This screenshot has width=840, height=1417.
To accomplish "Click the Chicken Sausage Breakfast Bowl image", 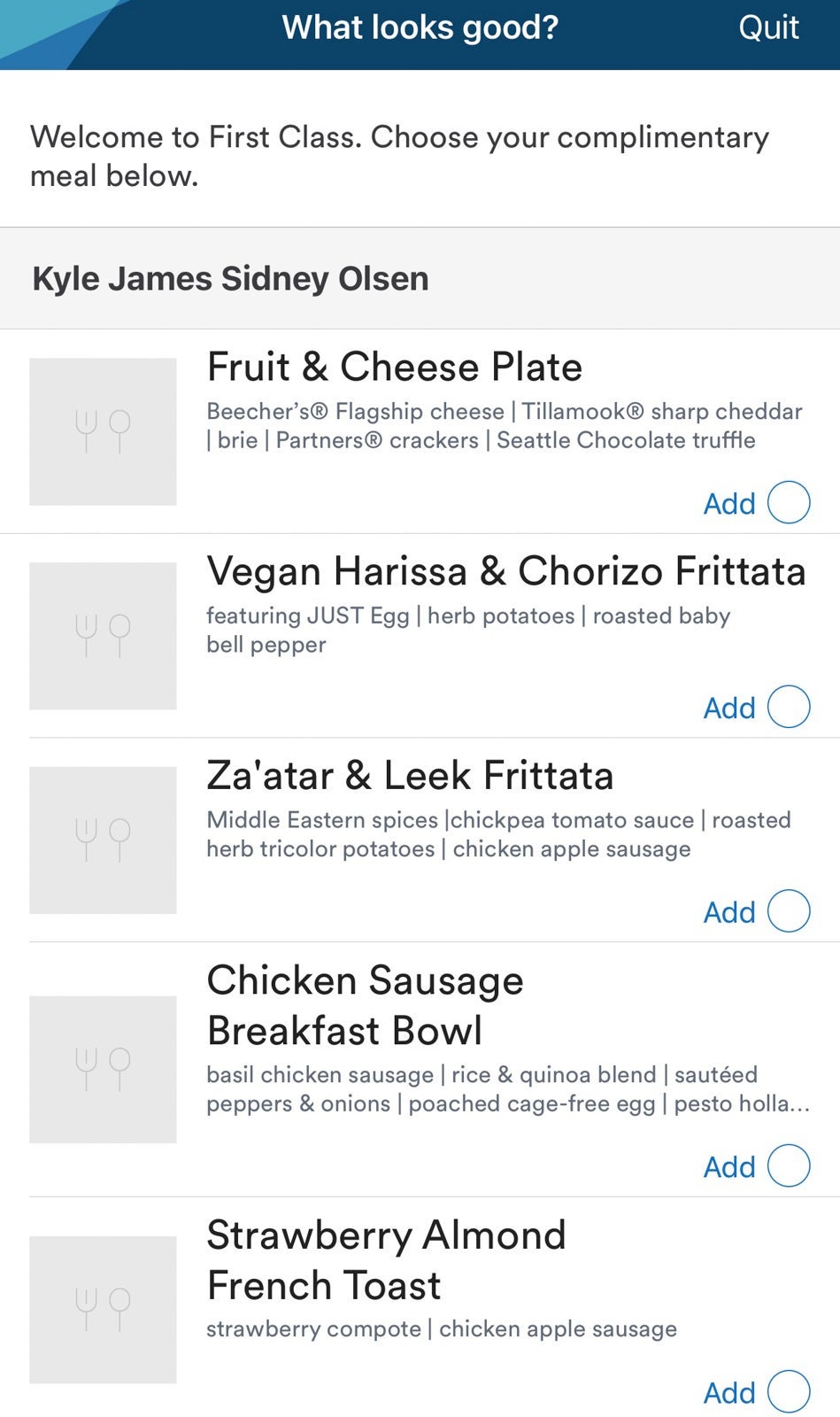I will [102, 1068].
